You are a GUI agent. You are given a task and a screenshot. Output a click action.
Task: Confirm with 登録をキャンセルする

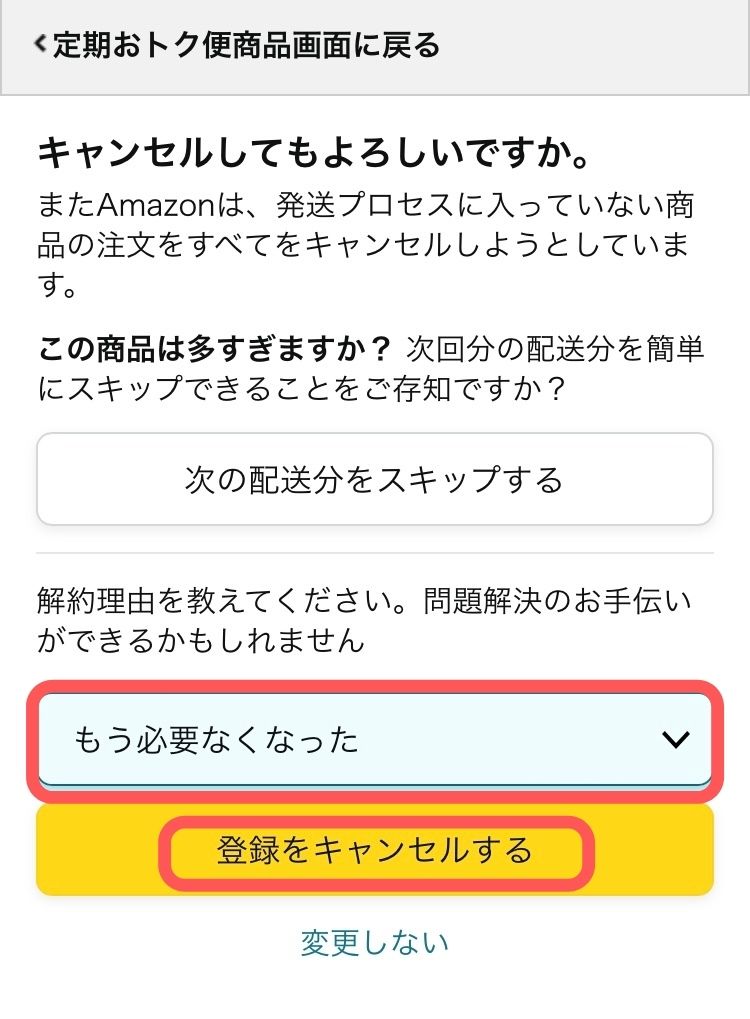[374, 850]
